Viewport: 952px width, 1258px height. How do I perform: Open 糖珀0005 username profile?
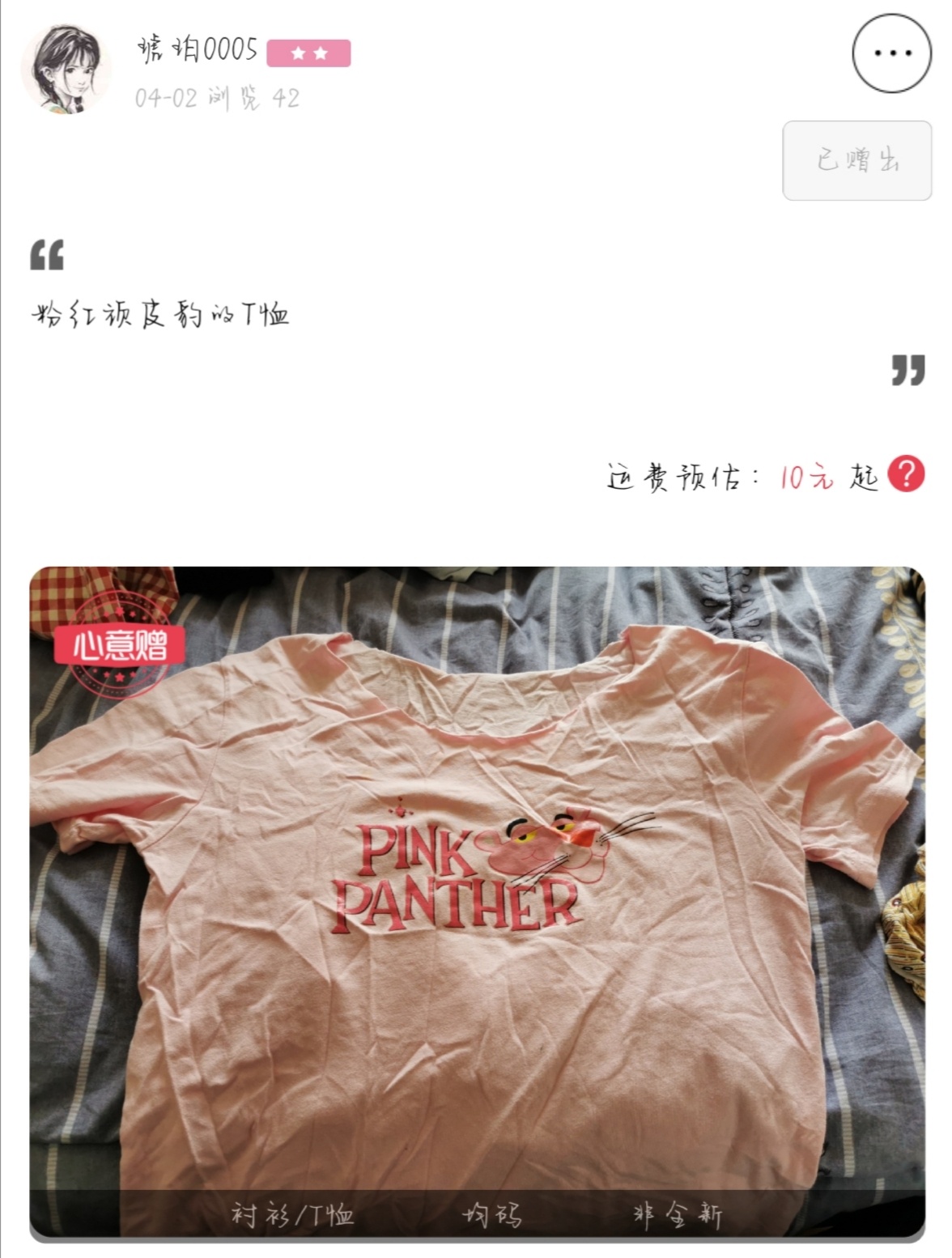tap(197, 50)
